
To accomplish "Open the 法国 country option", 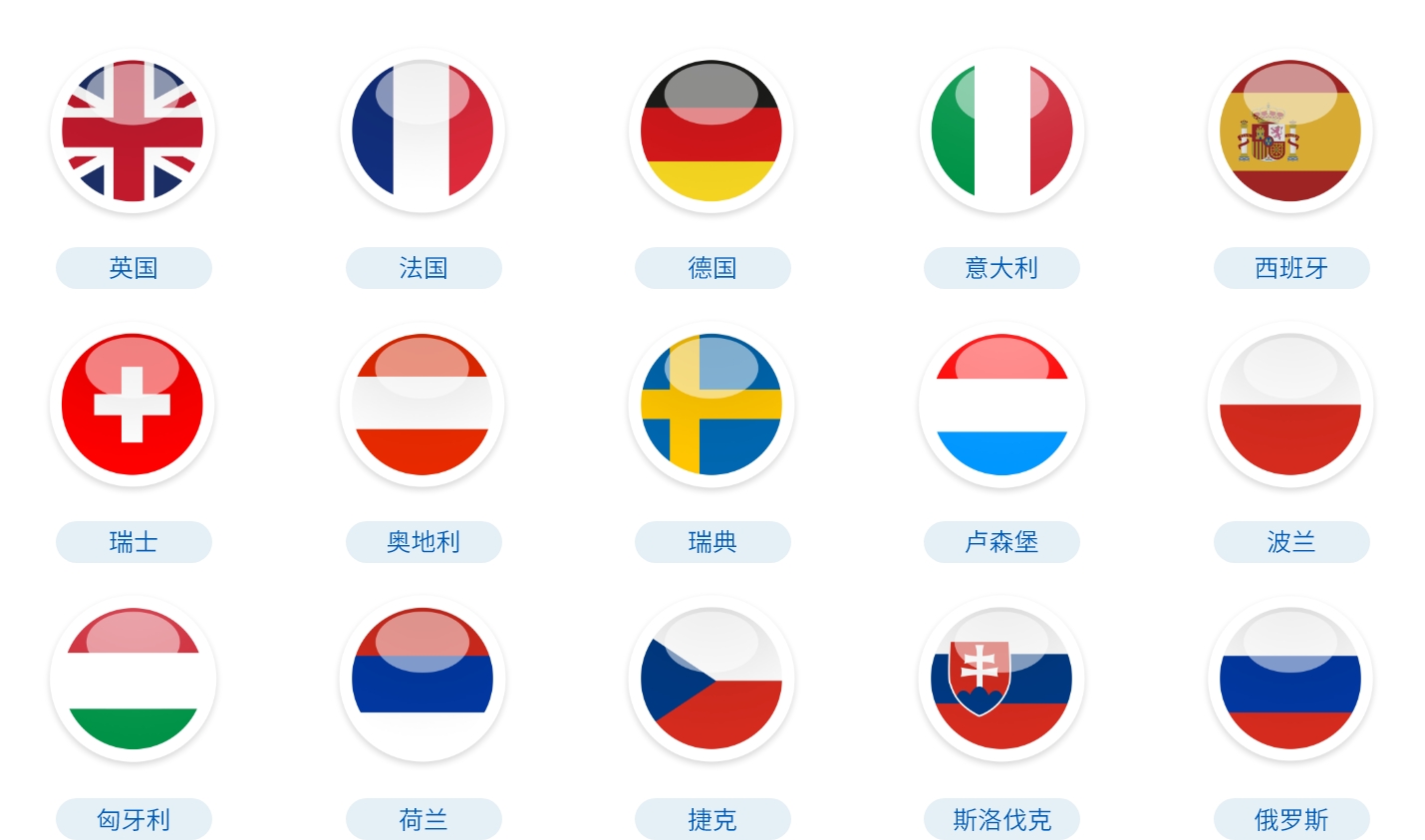I will coord(423,132).
